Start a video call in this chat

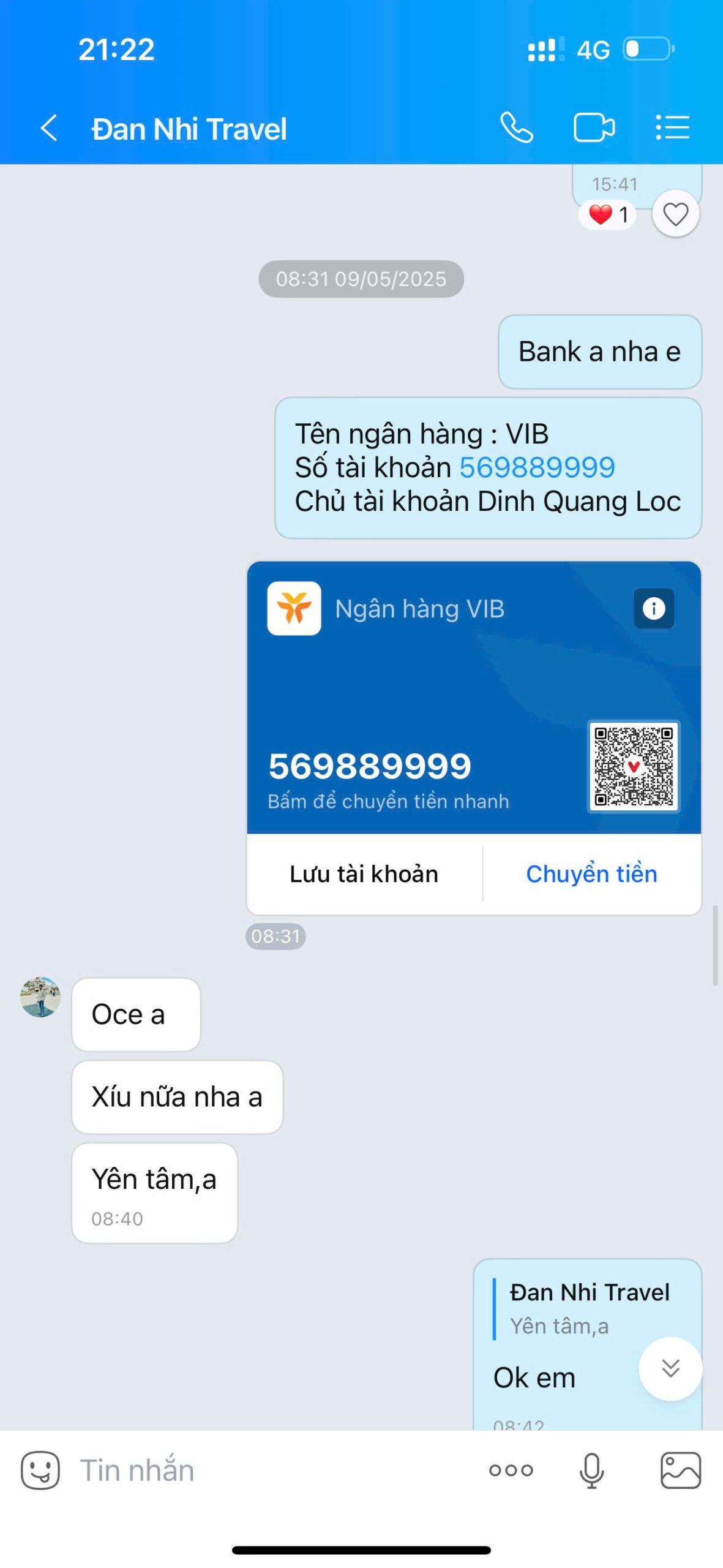pyautogui.click(x=593, y=128)
